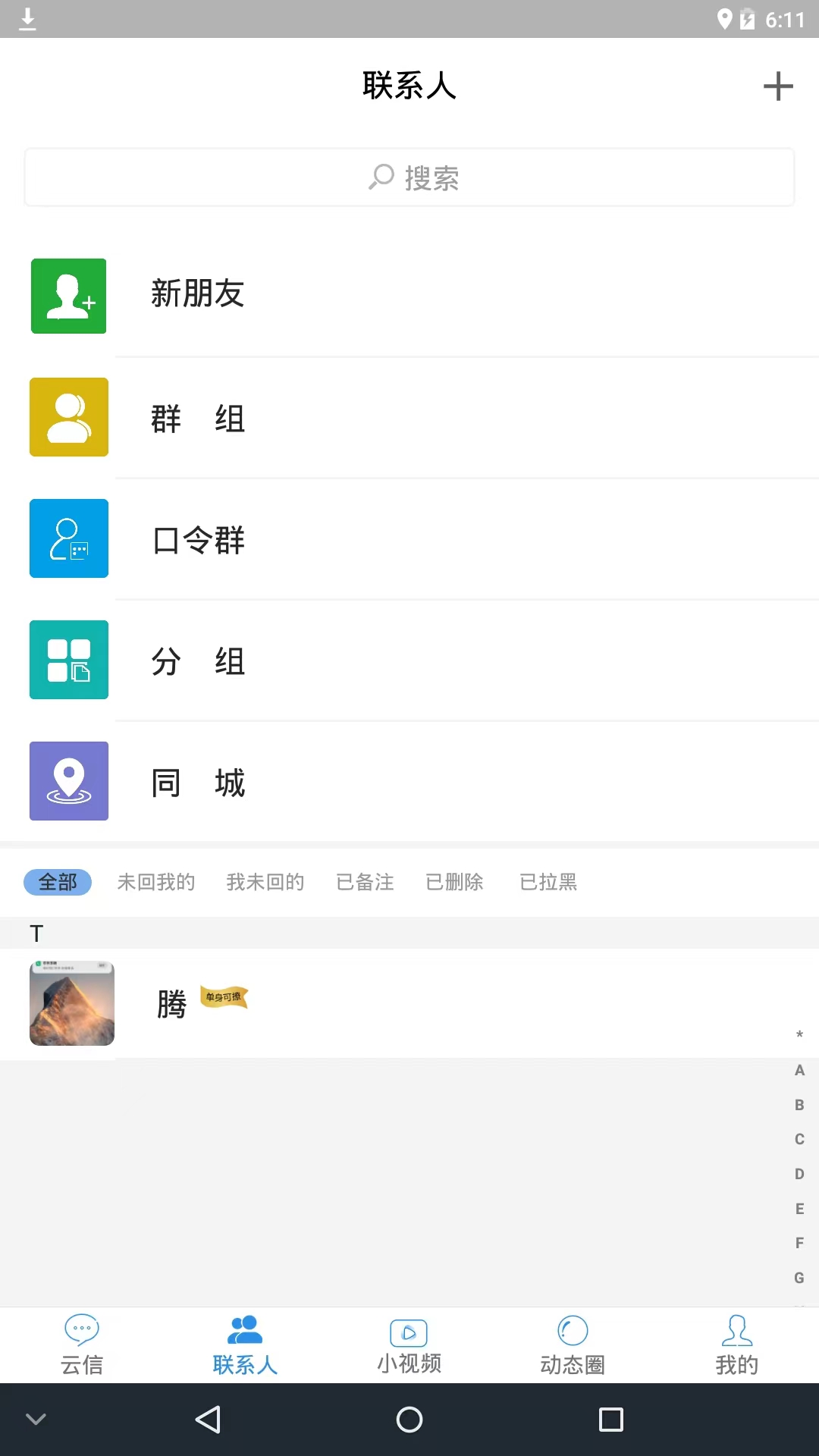
Task: Switch to the 我的 tab
Action: tap(736, 1345)
